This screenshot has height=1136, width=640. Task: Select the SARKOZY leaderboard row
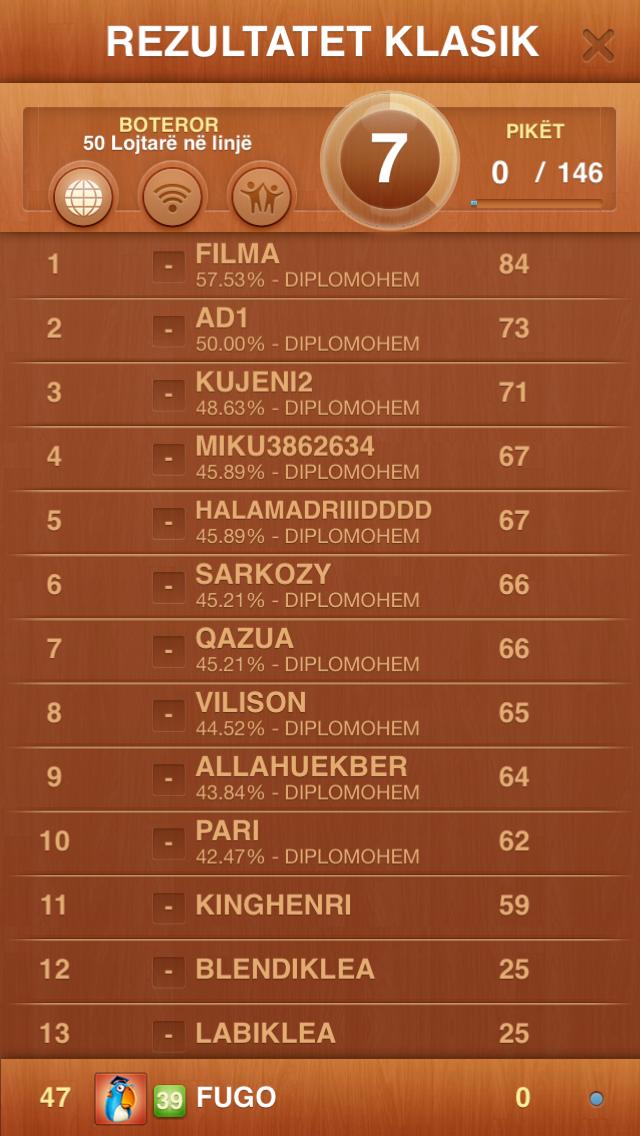pos(320,586)
